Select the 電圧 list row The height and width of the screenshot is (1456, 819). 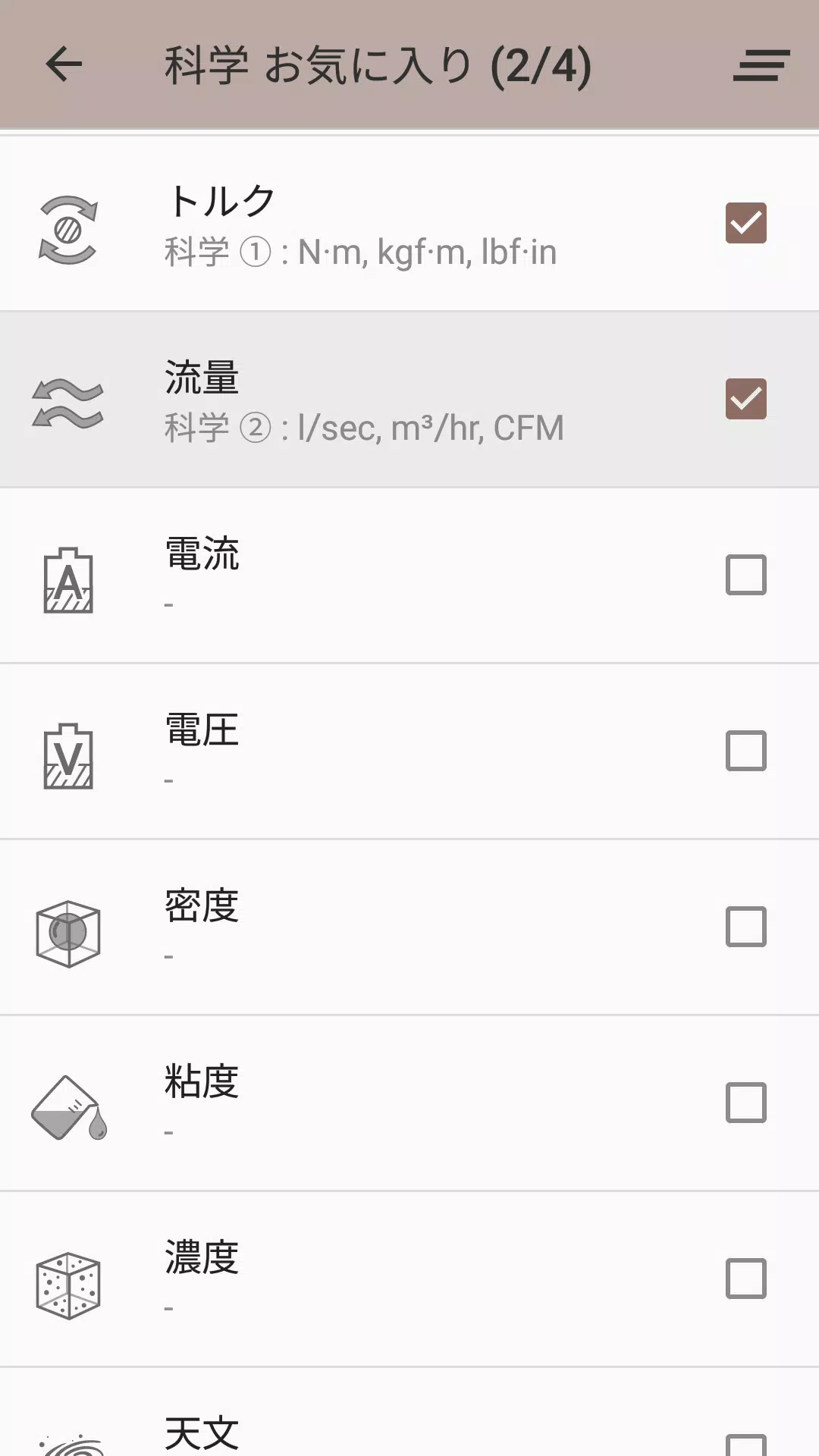point(379,750)
